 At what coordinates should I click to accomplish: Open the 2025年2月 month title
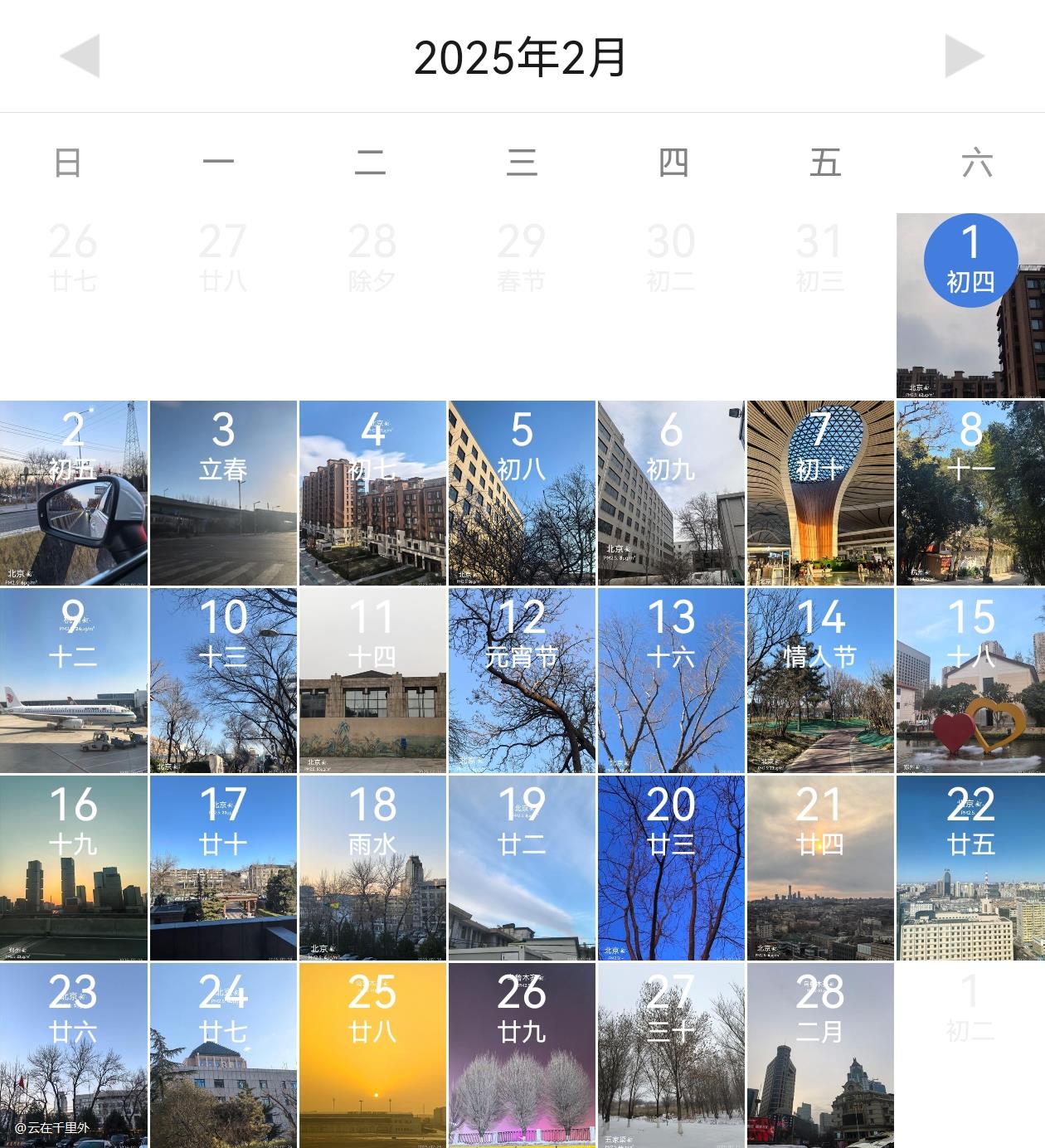click(x=520, y=57)
